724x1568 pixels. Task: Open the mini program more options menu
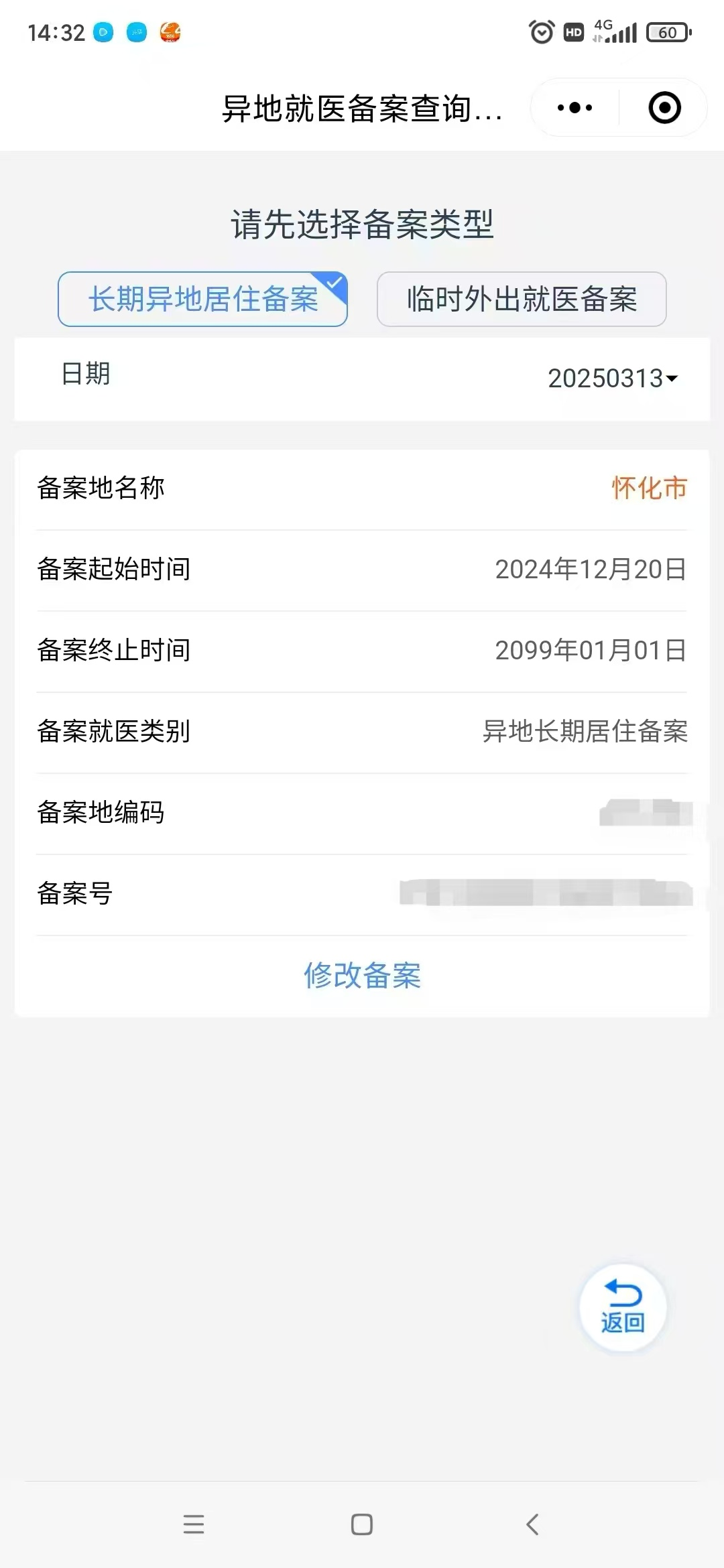[575, 108]
